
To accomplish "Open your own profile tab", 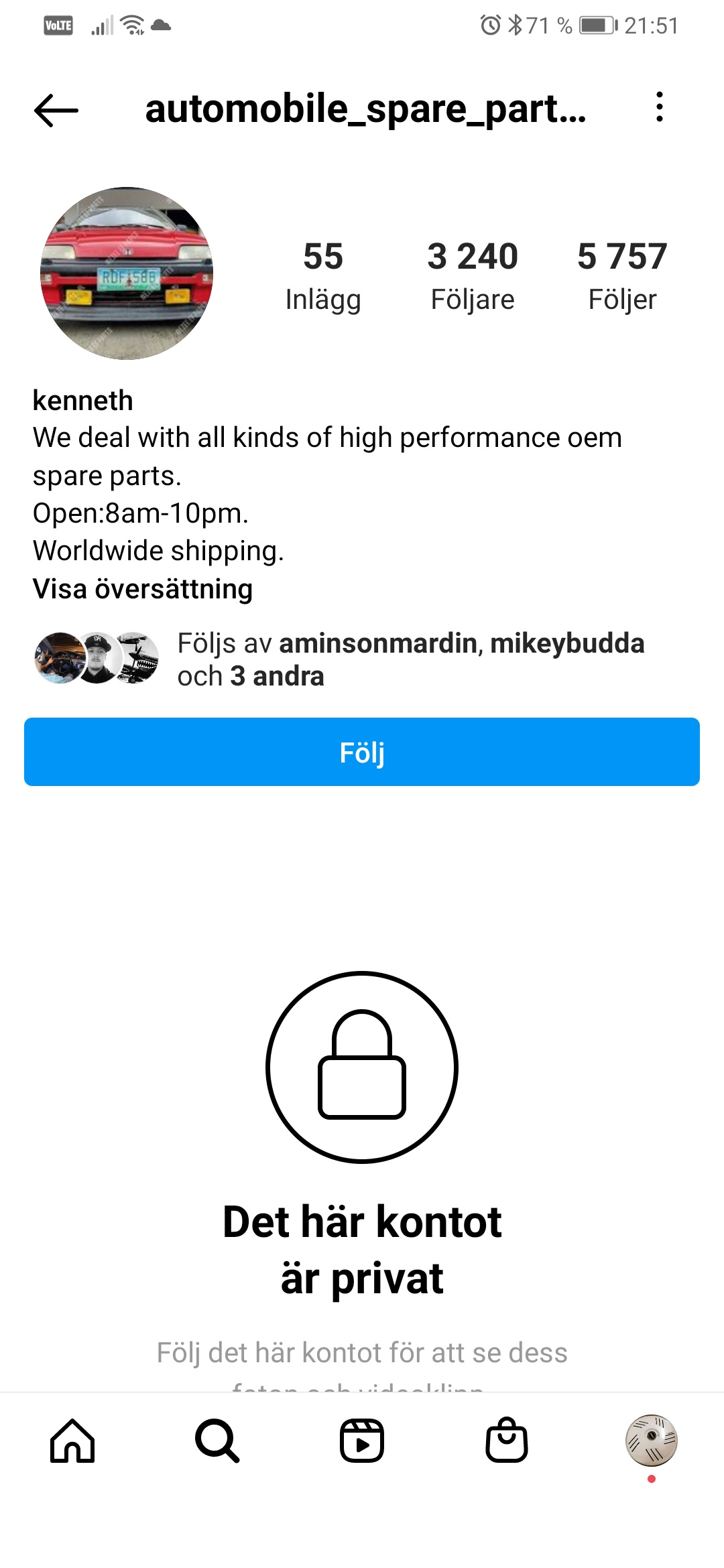I will (652, 1441).
